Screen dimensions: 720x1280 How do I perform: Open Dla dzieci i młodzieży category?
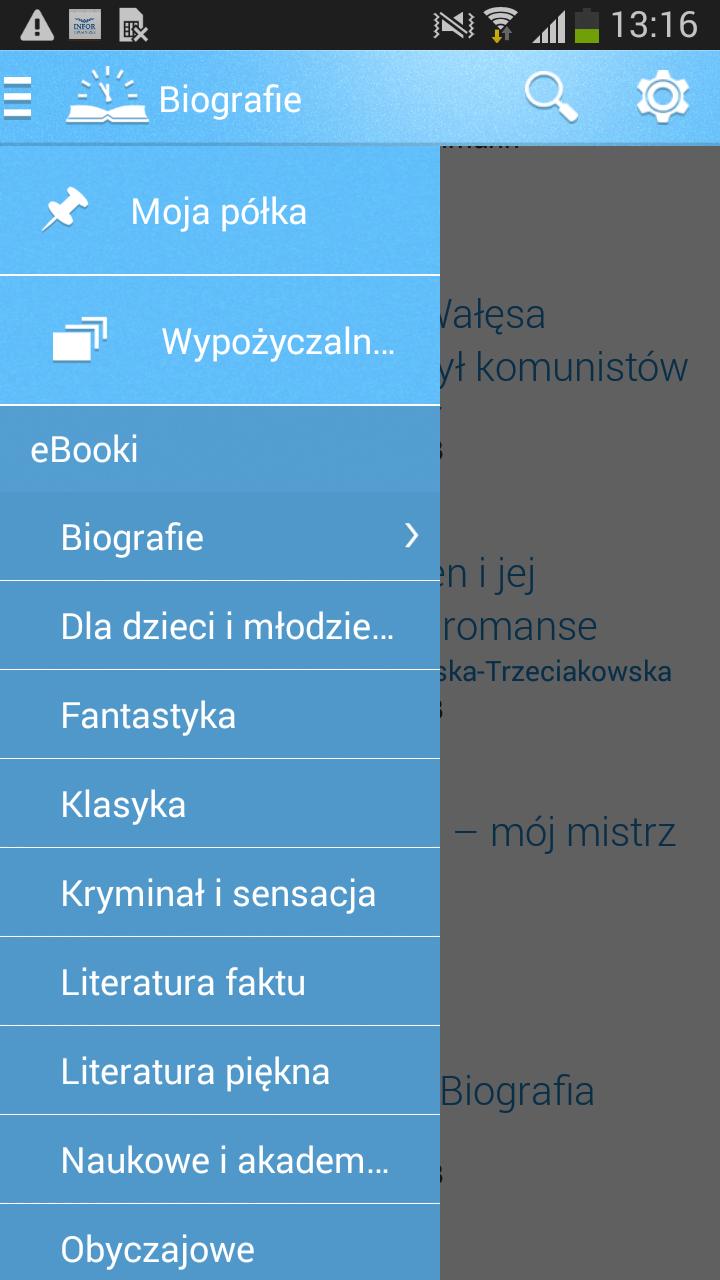(x=219, y=626)
